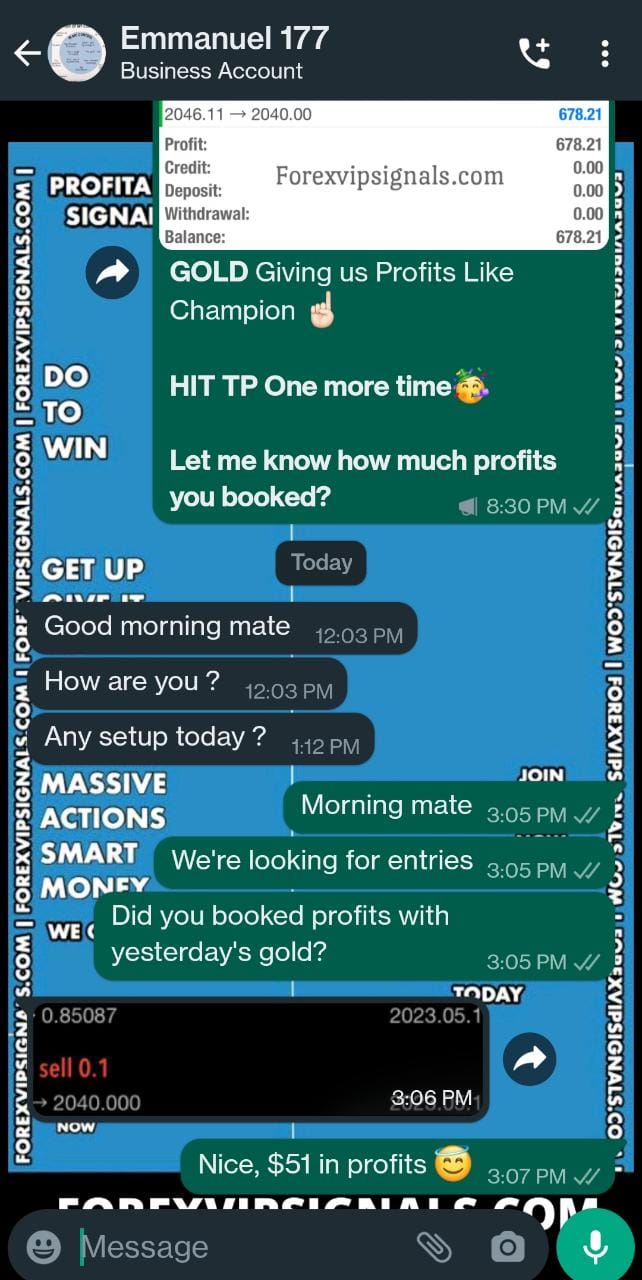Open the camera to send a photo
This screenshot has height=1280, width=642.
(507, 1246)
